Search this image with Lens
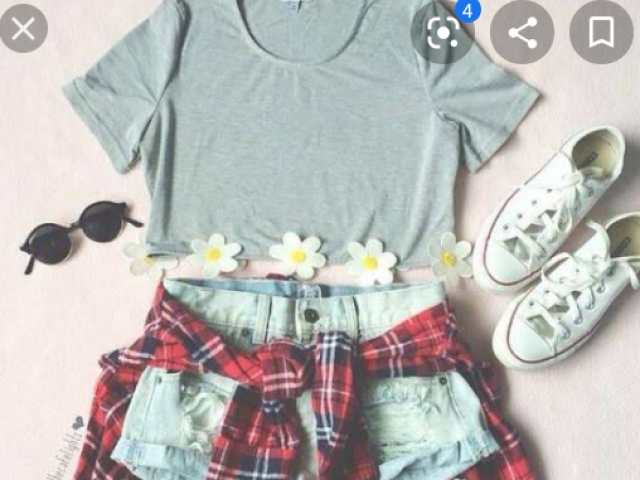This screenshot has width=640, height=480. tap(443, 33)
